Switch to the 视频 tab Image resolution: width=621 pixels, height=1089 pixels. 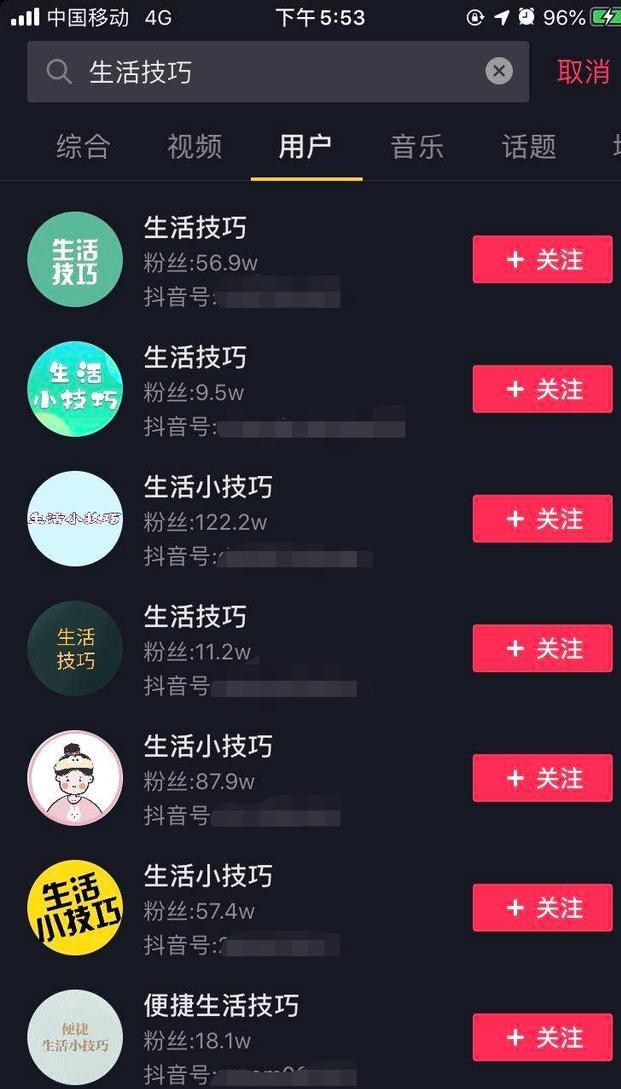(194, 147)
